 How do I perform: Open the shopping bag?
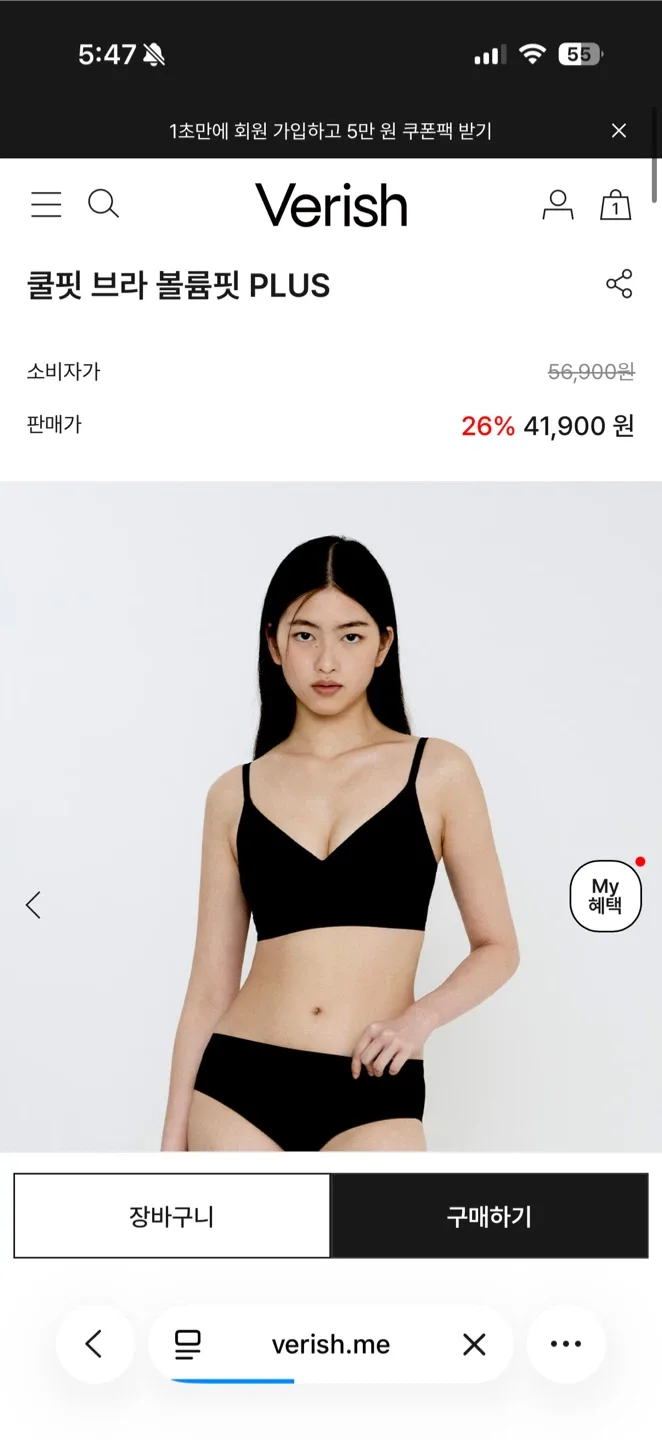(615, 204)
